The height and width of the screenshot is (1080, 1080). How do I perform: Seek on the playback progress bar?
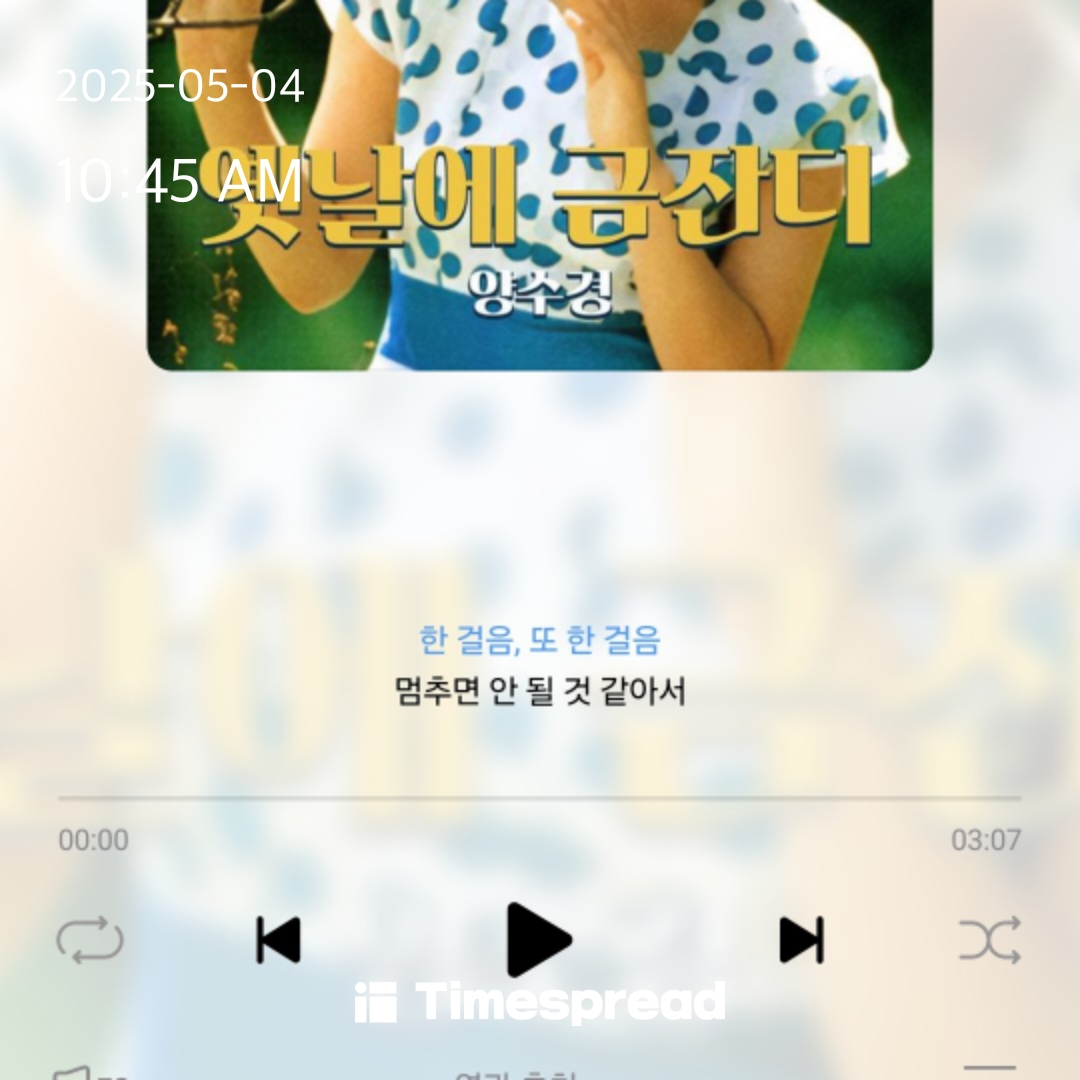540,798
